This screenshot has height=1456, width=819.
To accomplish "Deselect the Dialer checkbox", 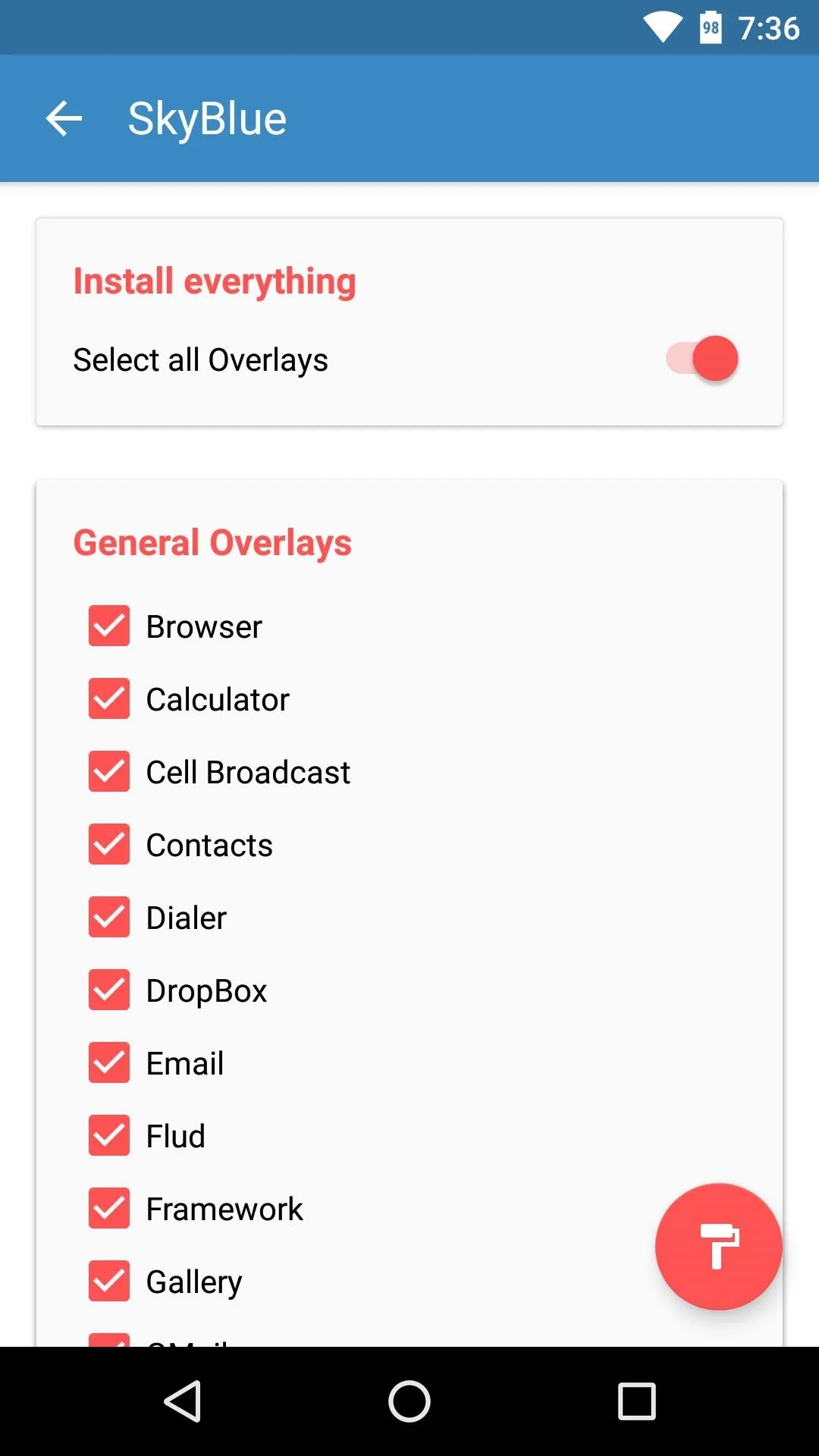I will tap(109, 917).
